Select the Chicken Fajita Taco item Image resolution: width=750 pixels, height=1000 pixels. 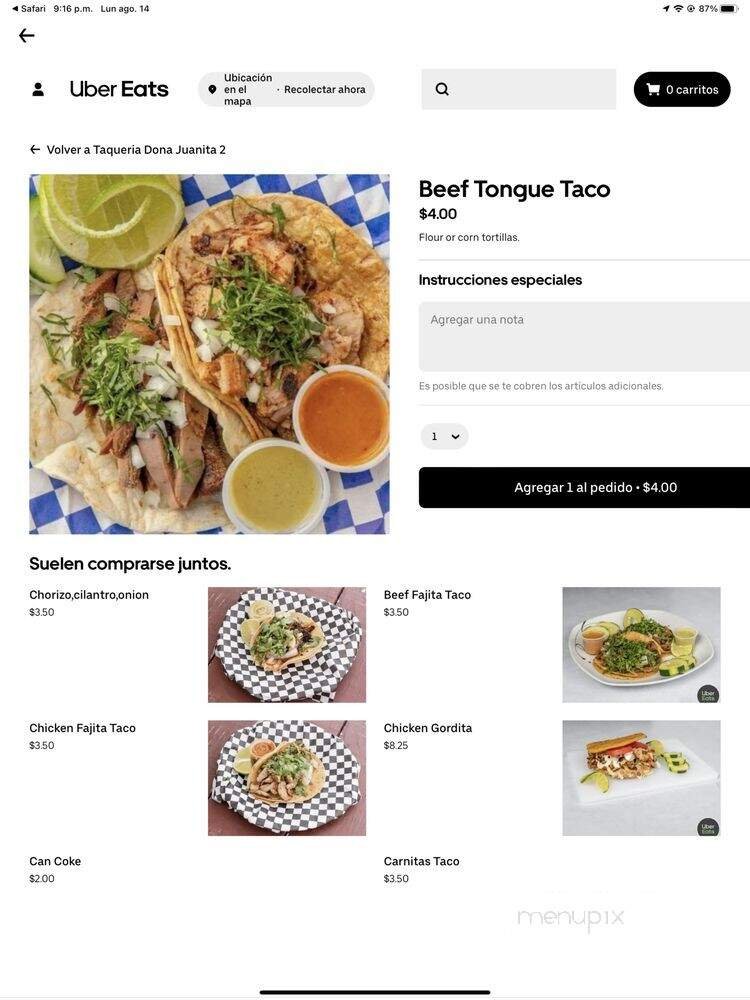(82, 728)
